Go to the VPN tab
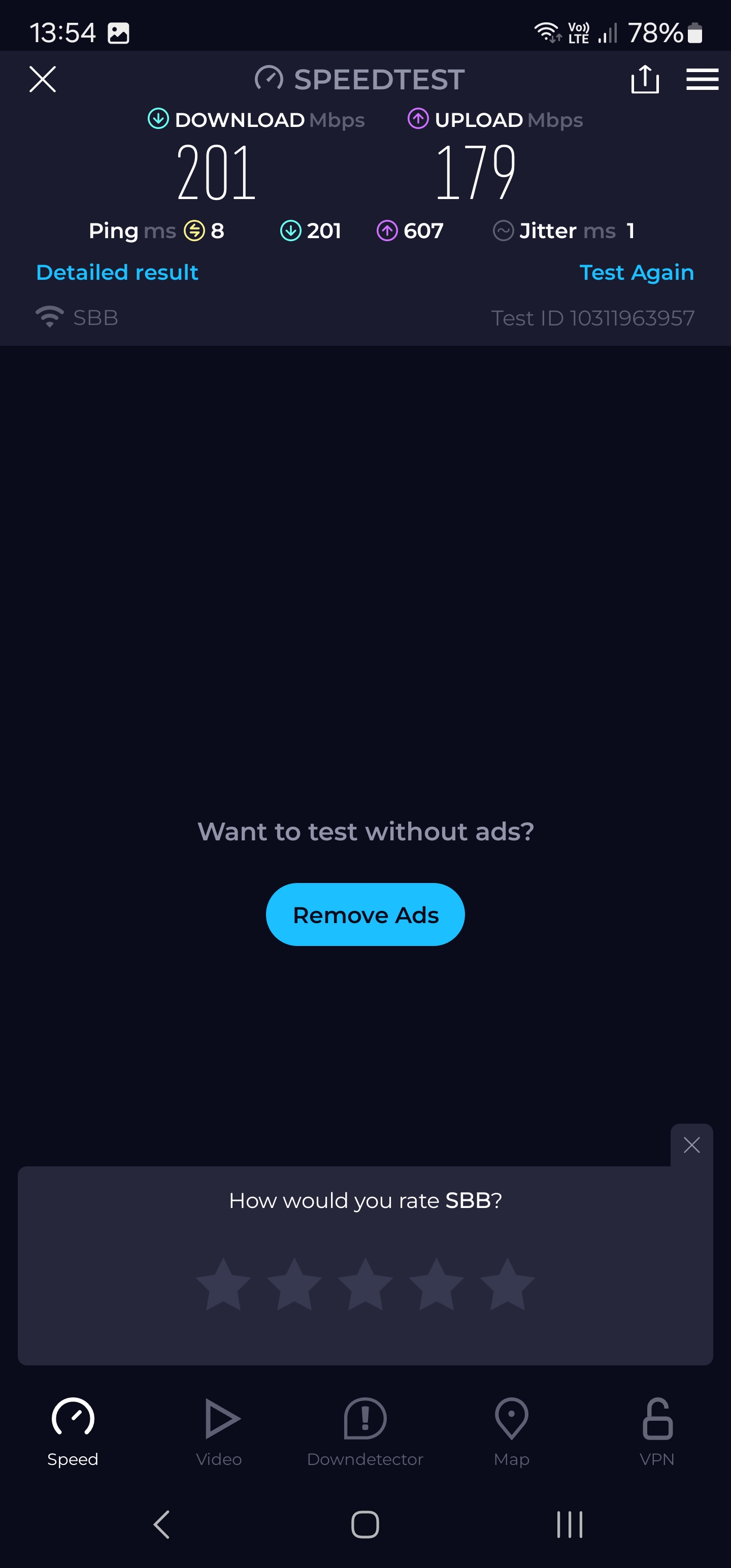The width and height of the screenshot is (731, 1568). [657, 1431]
